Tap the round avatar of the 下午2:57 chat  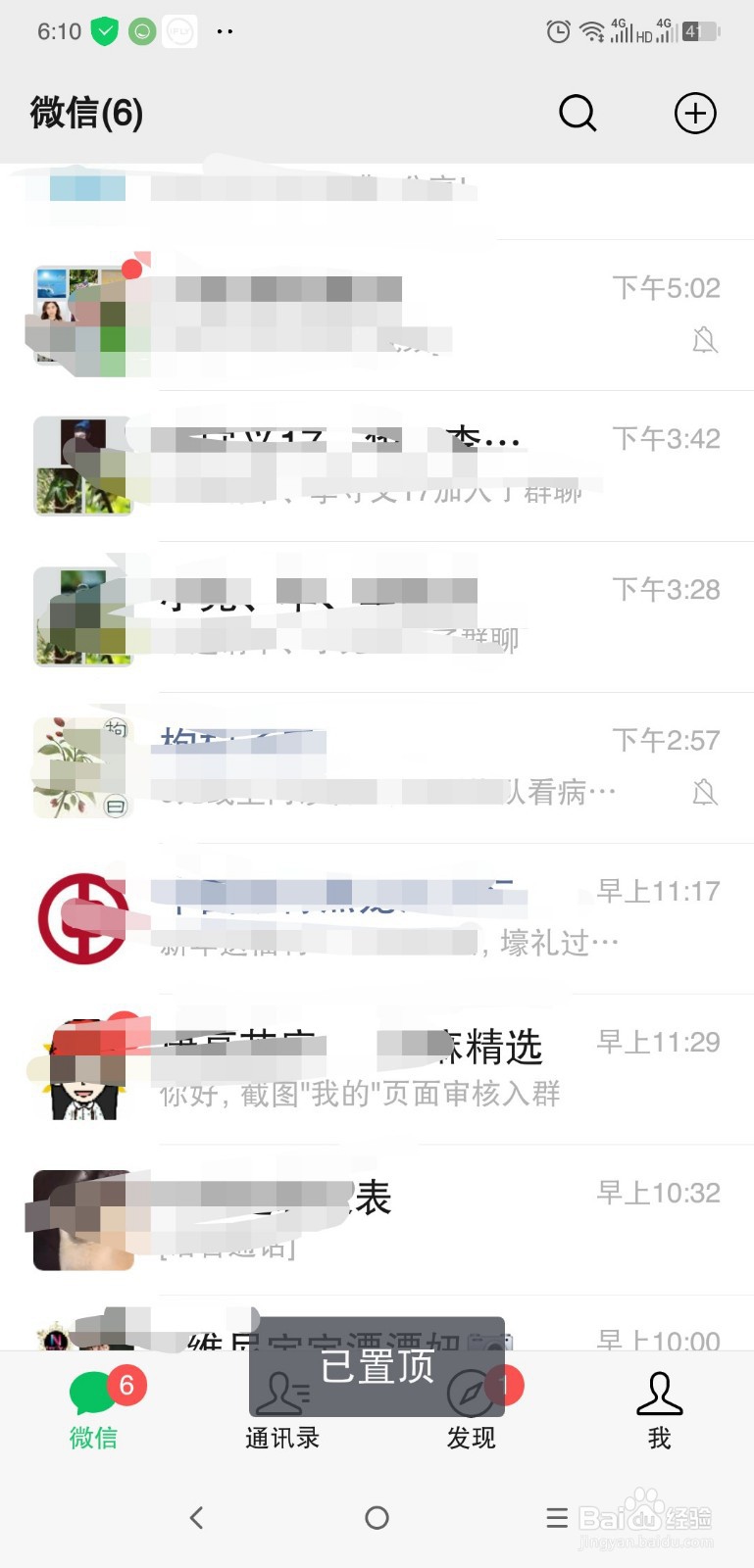[x=82, y=765]
